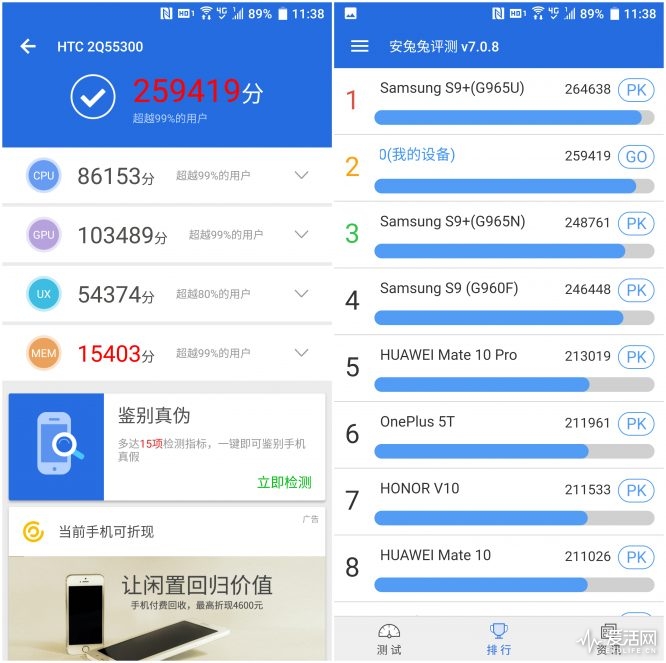Go back from the HTC 2Q55300 score page
Viewport: 666px width, 663px height.
[x=28, y=47]
